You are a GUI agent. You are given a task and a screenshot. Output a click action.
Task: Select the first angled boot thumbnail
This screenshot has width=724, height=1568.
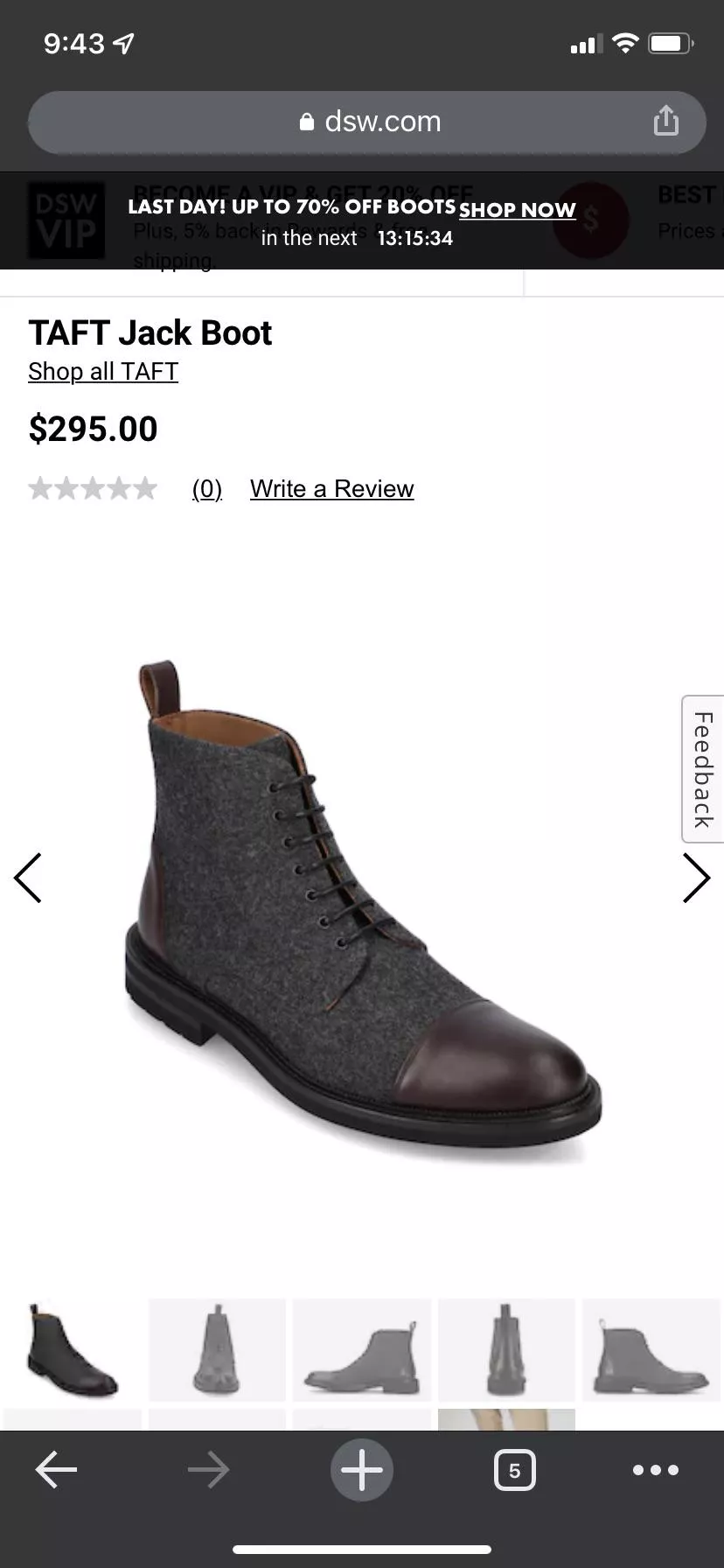(x=73, y=1350)
